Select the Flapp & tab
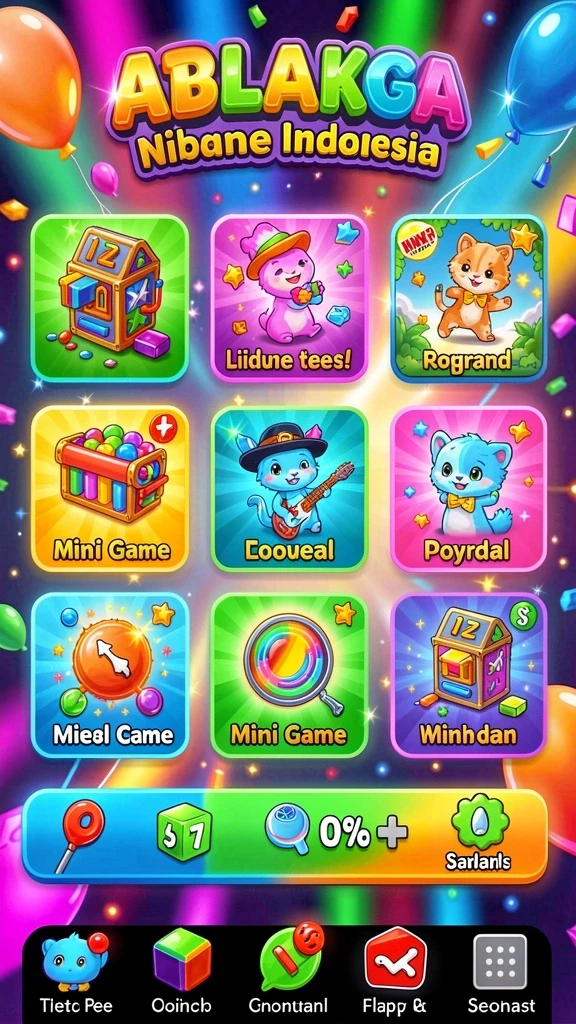The height and width of the screenshot is (1024, 576). pyautogui.click(x=394, y=973)
